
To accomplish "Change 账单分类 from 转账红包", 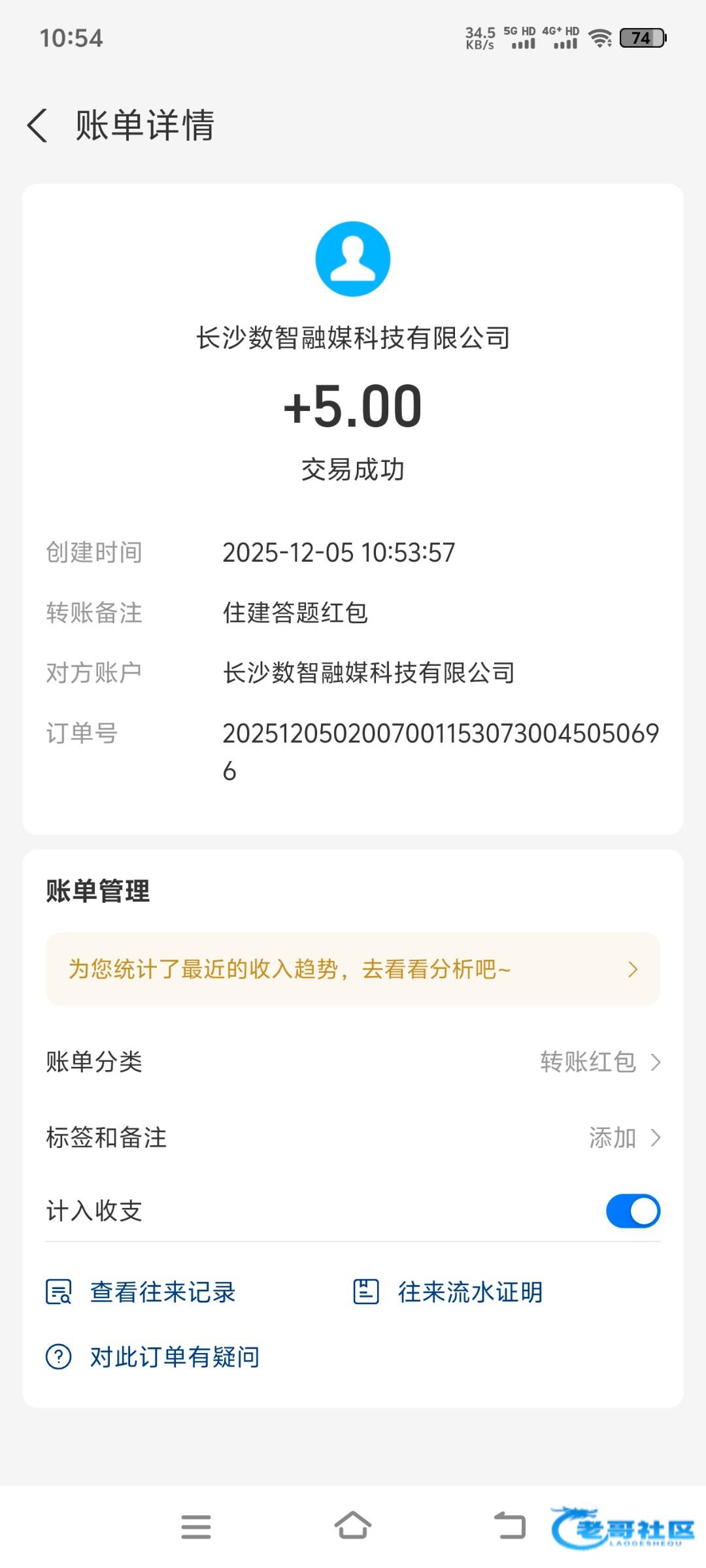I will [599, 1062].
